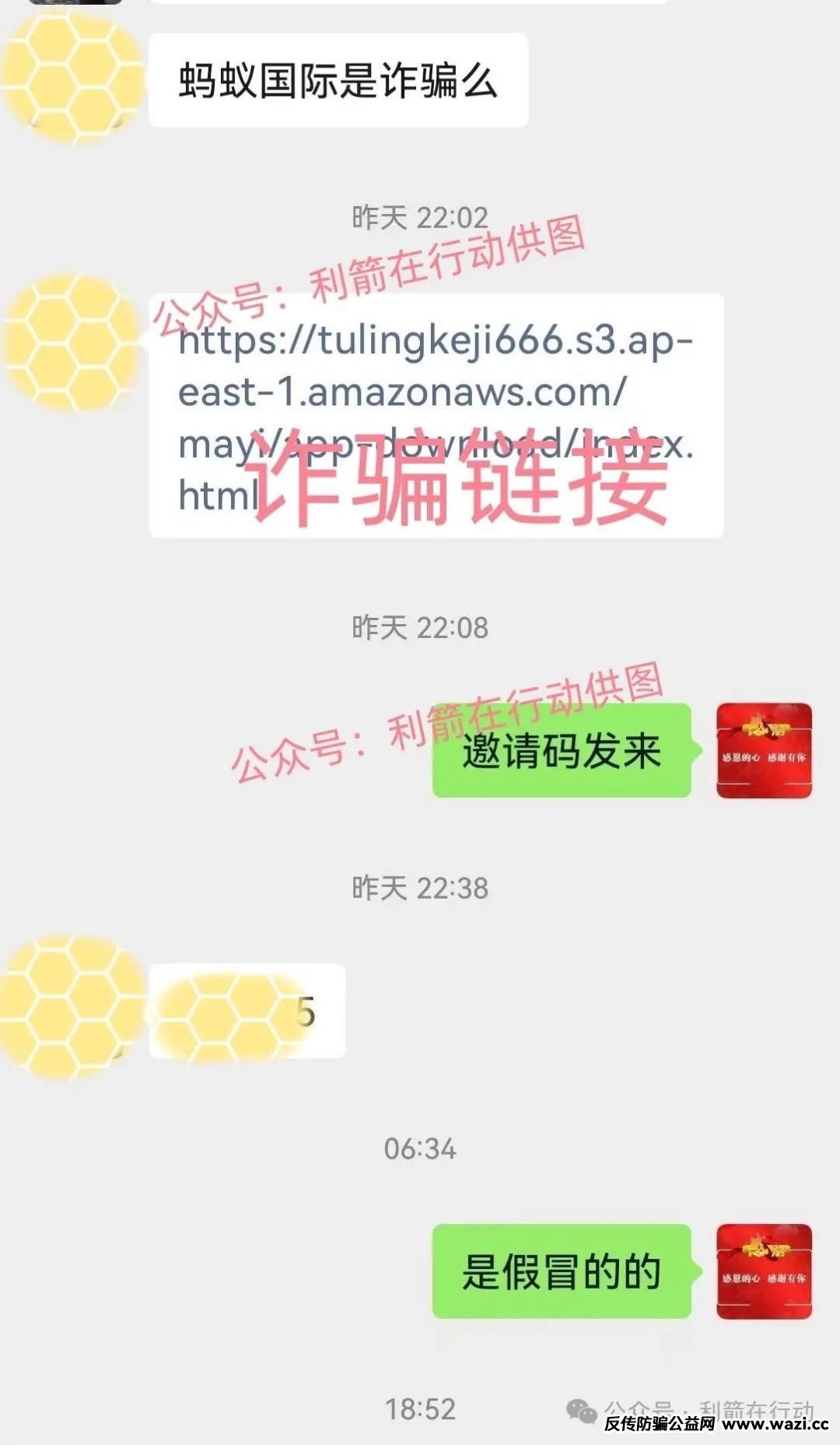Open the tulingkeji666 amazonaws link
Image resolution: width=840 pixels, height=1445 pixels.
tap(435, 391)
